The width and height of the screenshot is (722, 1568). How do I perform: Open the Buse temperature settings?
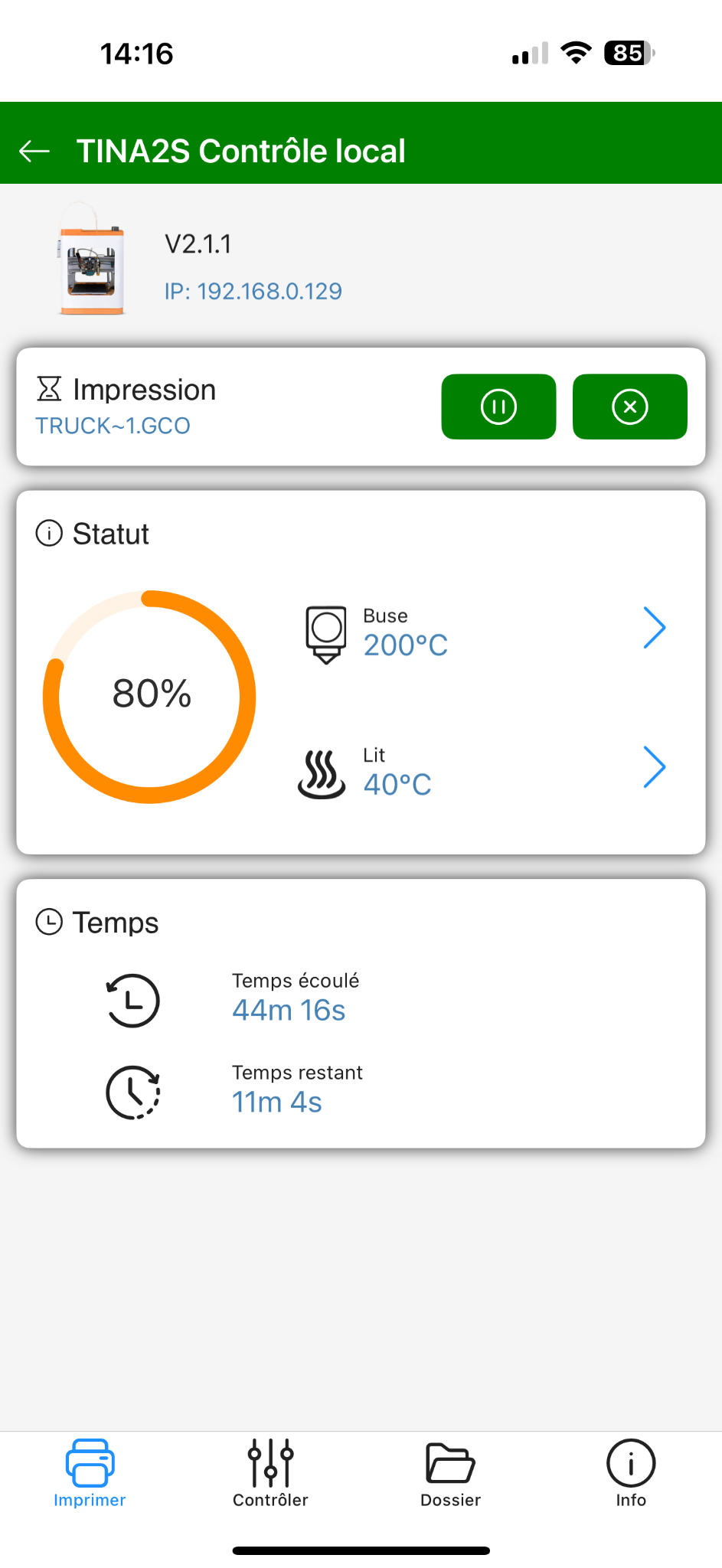coord(654,628)
